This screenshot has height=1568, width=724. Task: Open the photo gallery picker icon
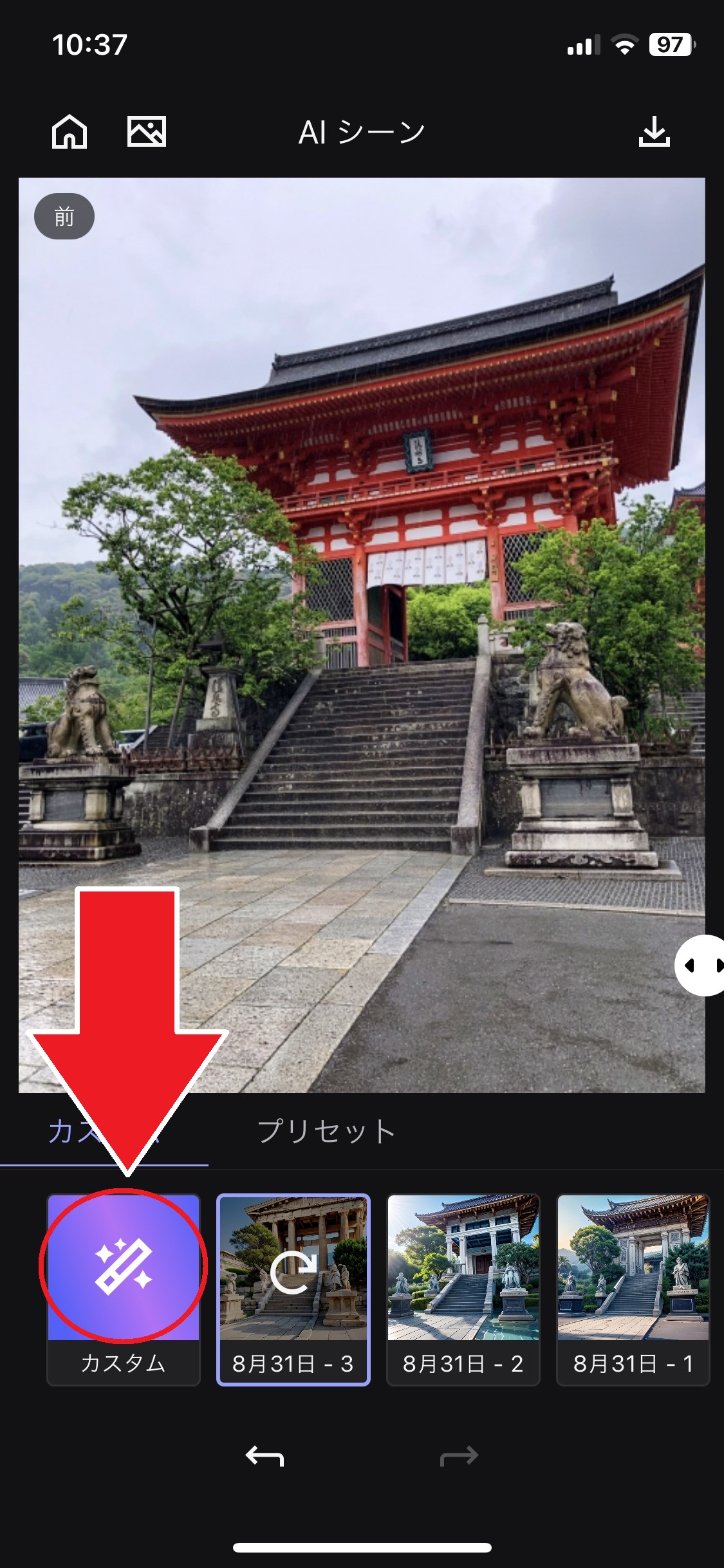click(x=147, y=132)
